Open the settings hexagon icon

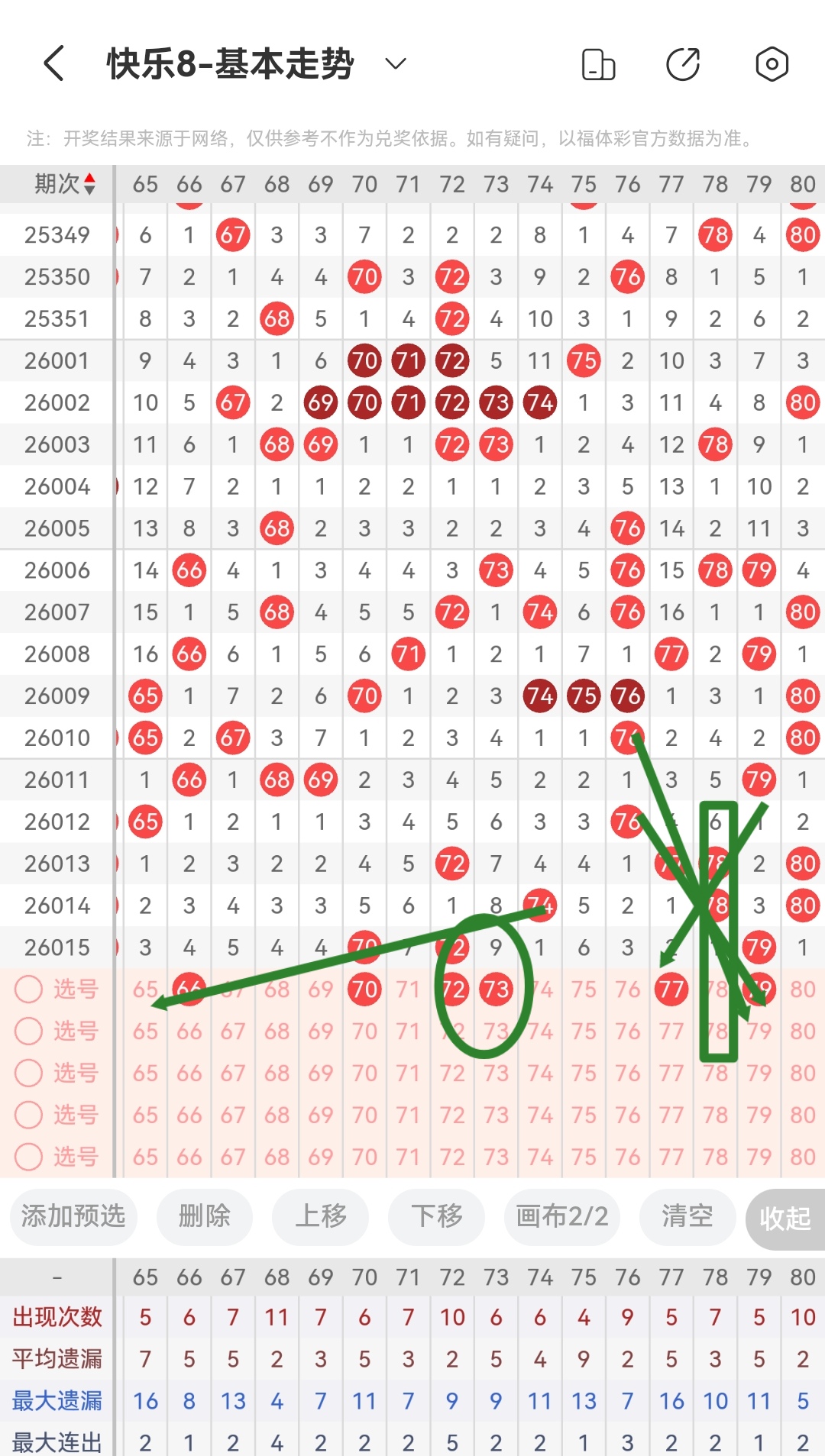(772, 64)
